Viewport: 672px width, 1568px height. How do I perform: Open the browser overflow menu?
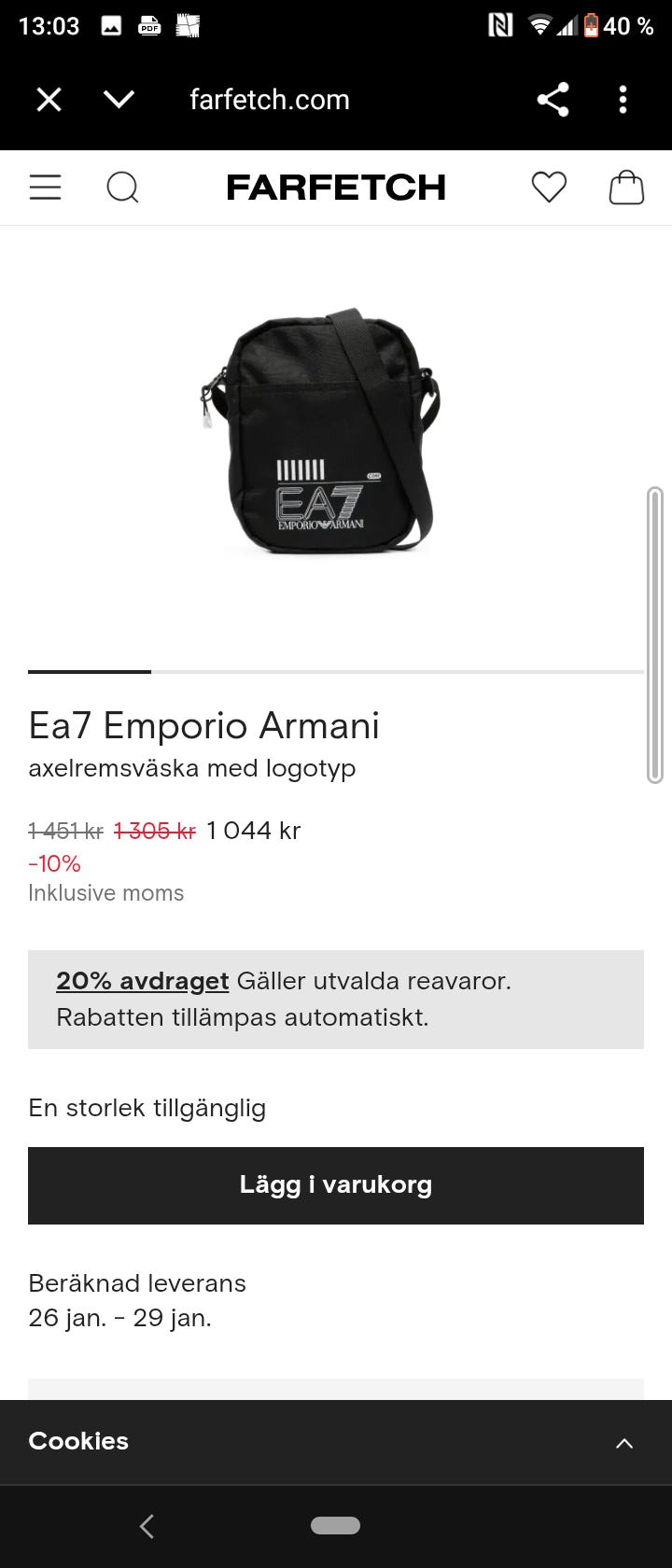coord(623,100)
